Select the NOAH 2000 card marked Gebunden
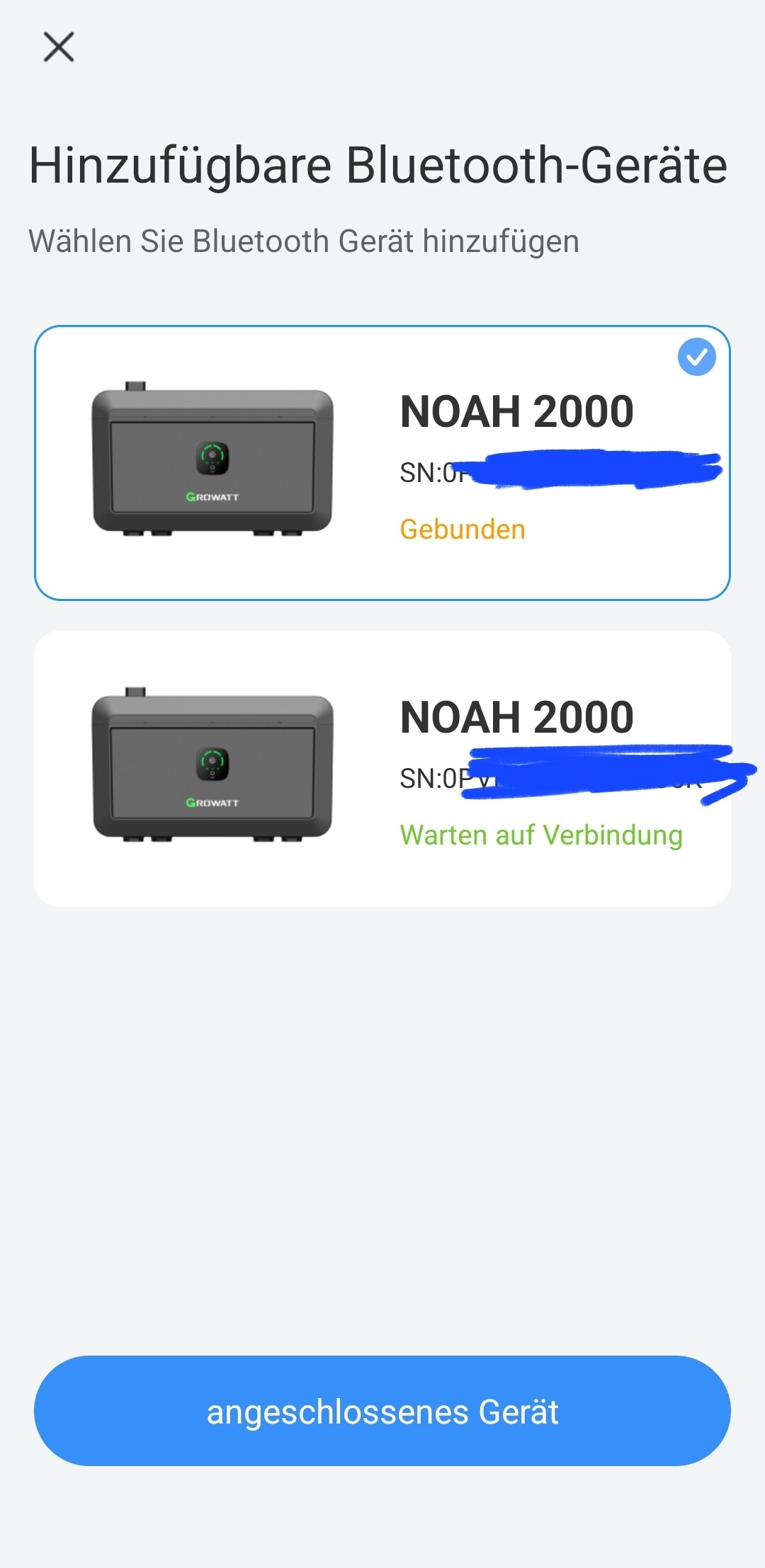 coord(382,463)
